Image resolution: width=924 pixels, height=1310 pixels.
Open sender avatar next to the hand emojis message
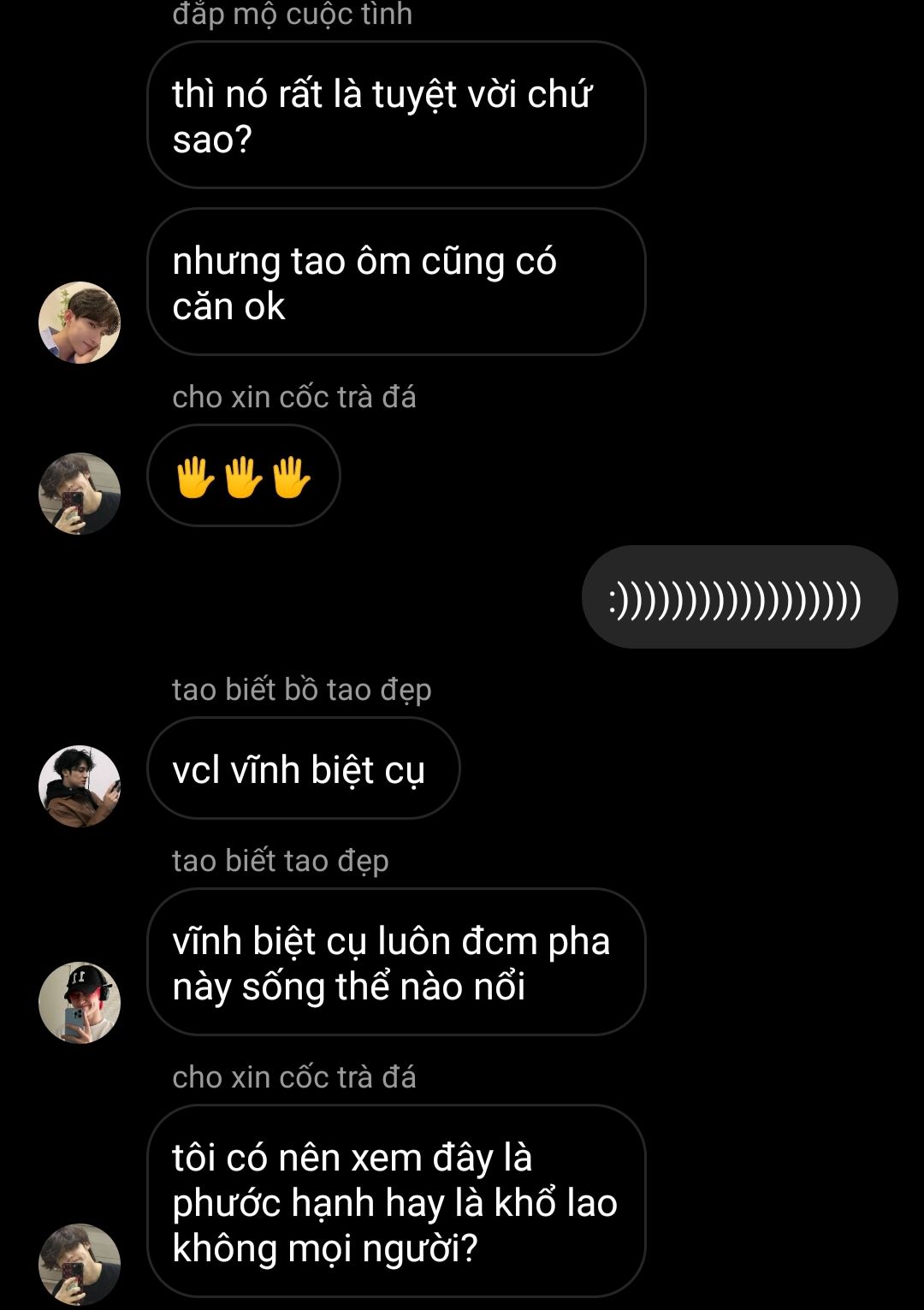(x=80, y=494)
